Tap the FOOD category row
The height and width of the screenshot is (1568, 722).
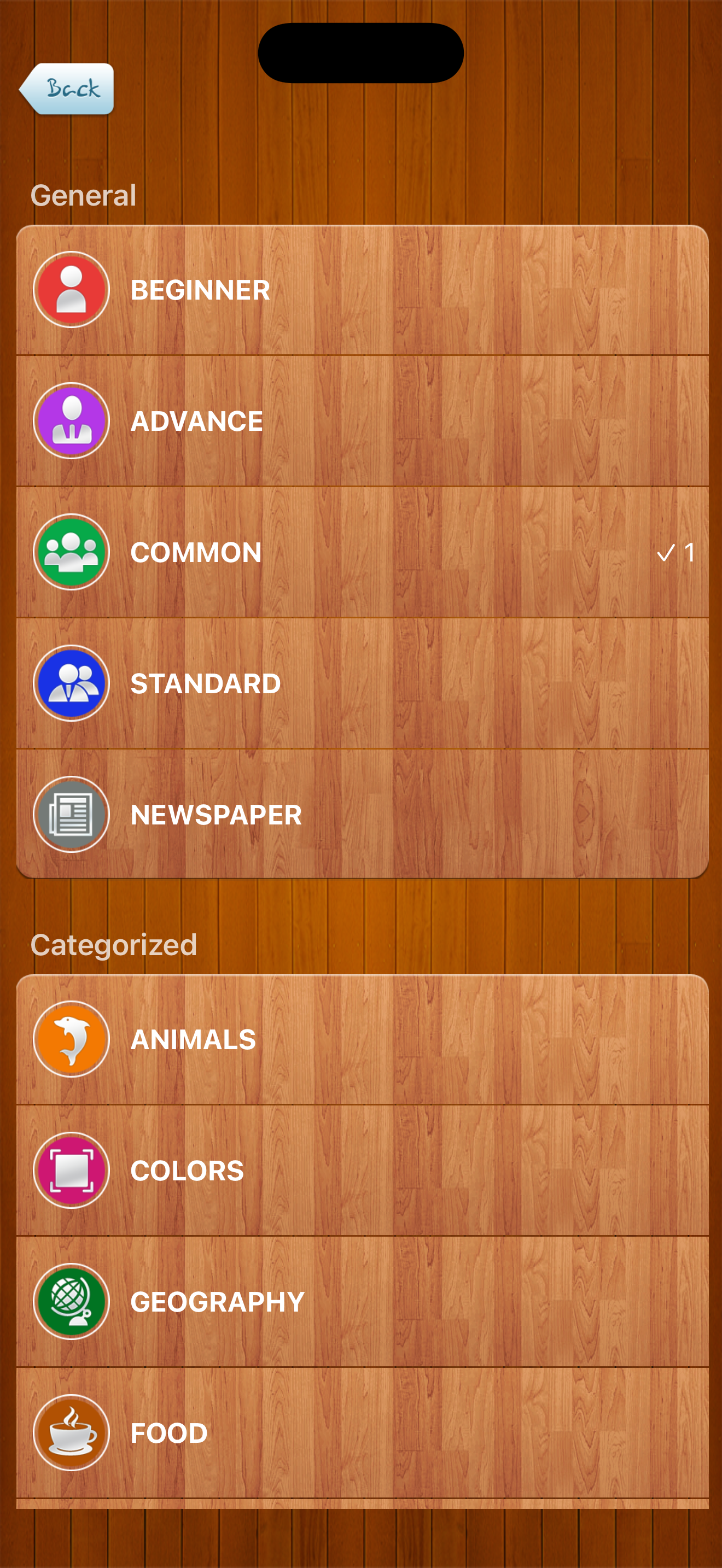tap(362, 1433)
